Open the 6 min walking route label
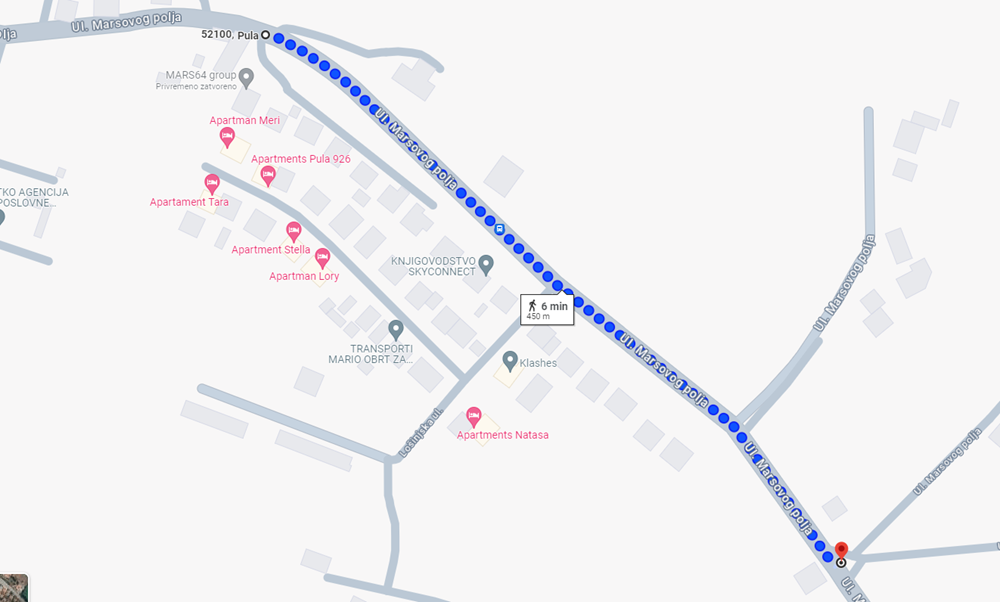This screenshot has height=602, width=1000. click(x=547, y=309)
